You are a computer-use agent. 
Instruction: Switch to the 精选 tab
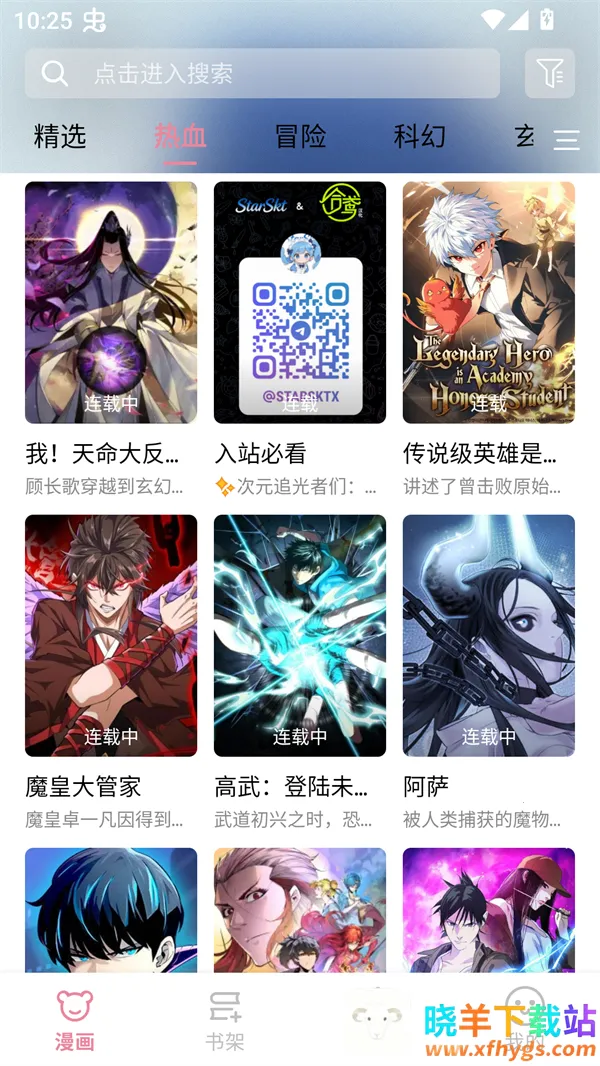point(60,137)
